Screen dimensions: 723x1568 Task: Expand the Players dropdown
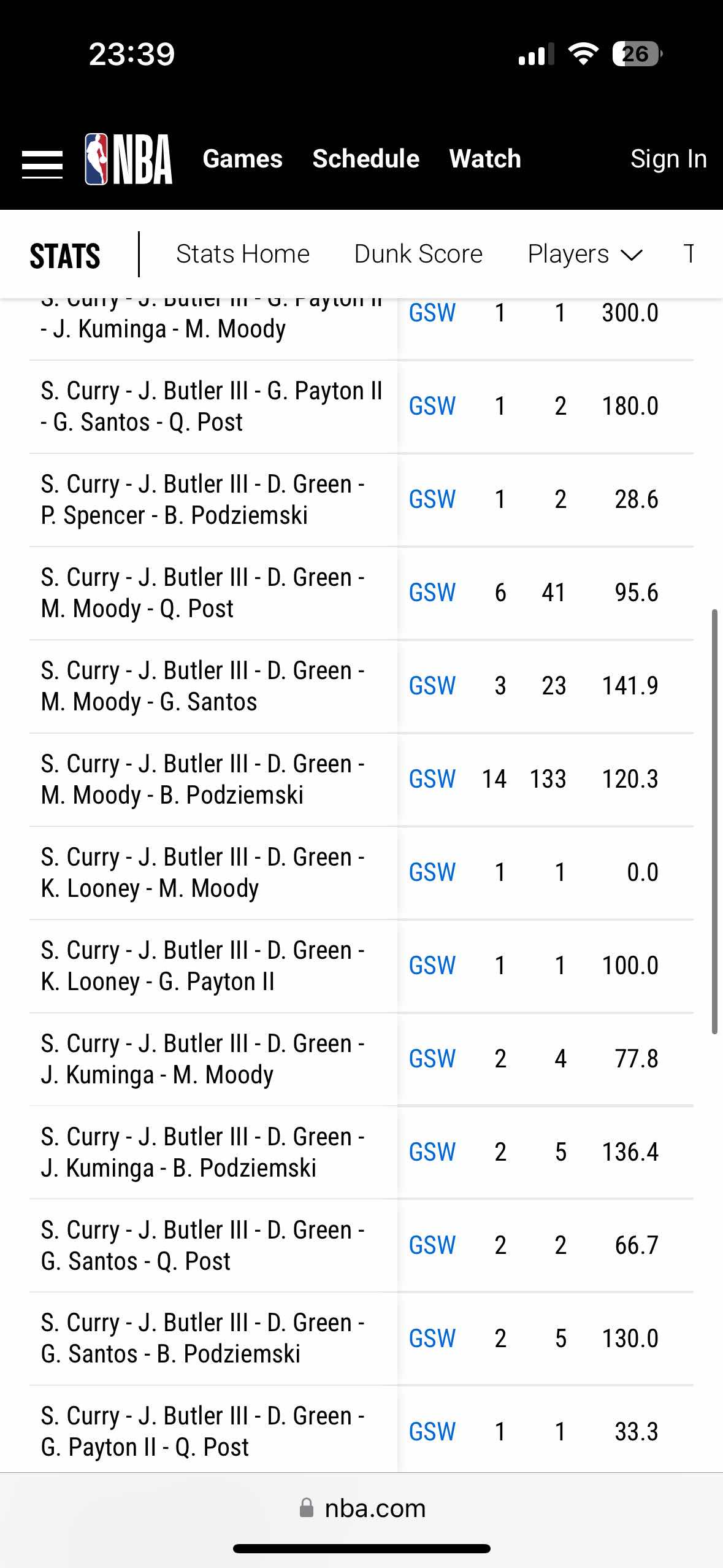click(585, 254)
